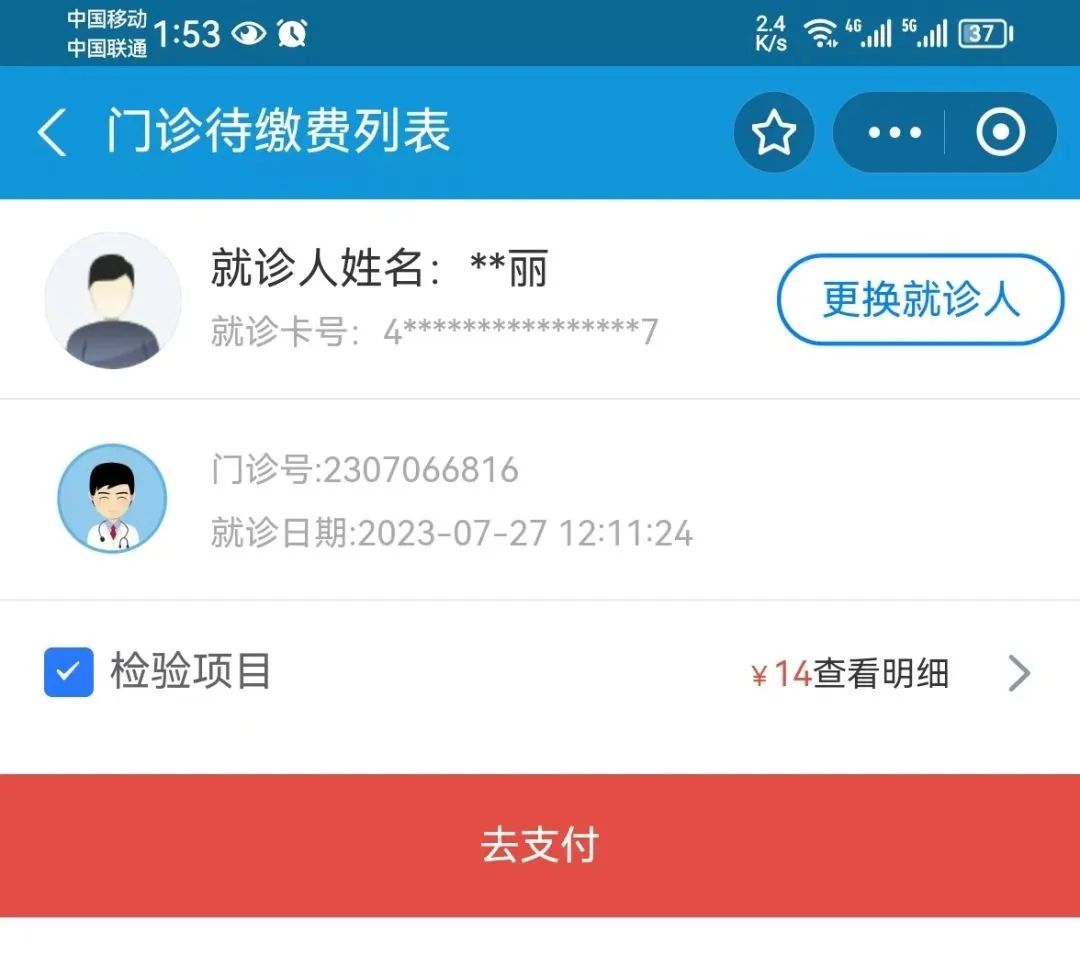Viewport: 1080px width, 962px height.
Task: Uncheck the 检验项目 checkbox
Action: 69,672
